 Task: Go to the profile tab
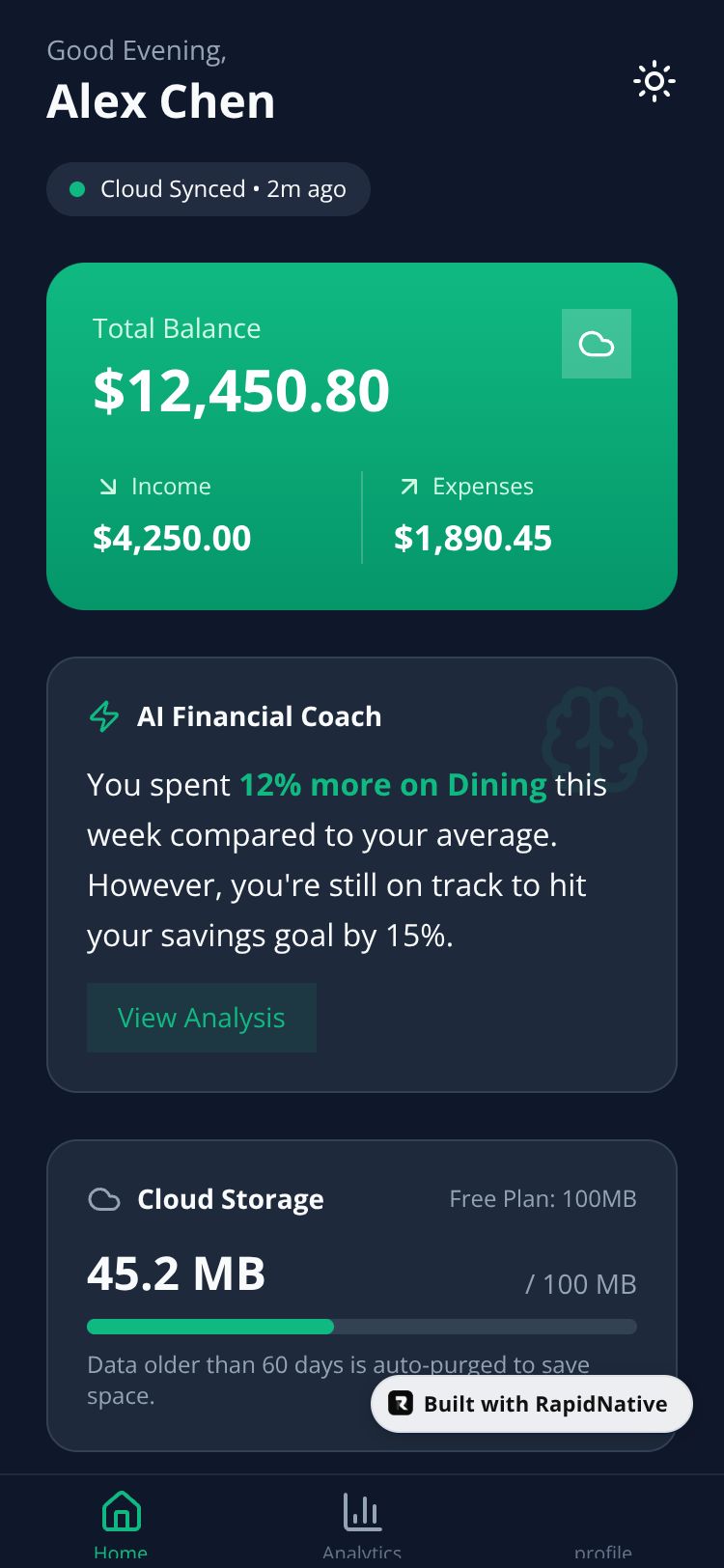602,1545
